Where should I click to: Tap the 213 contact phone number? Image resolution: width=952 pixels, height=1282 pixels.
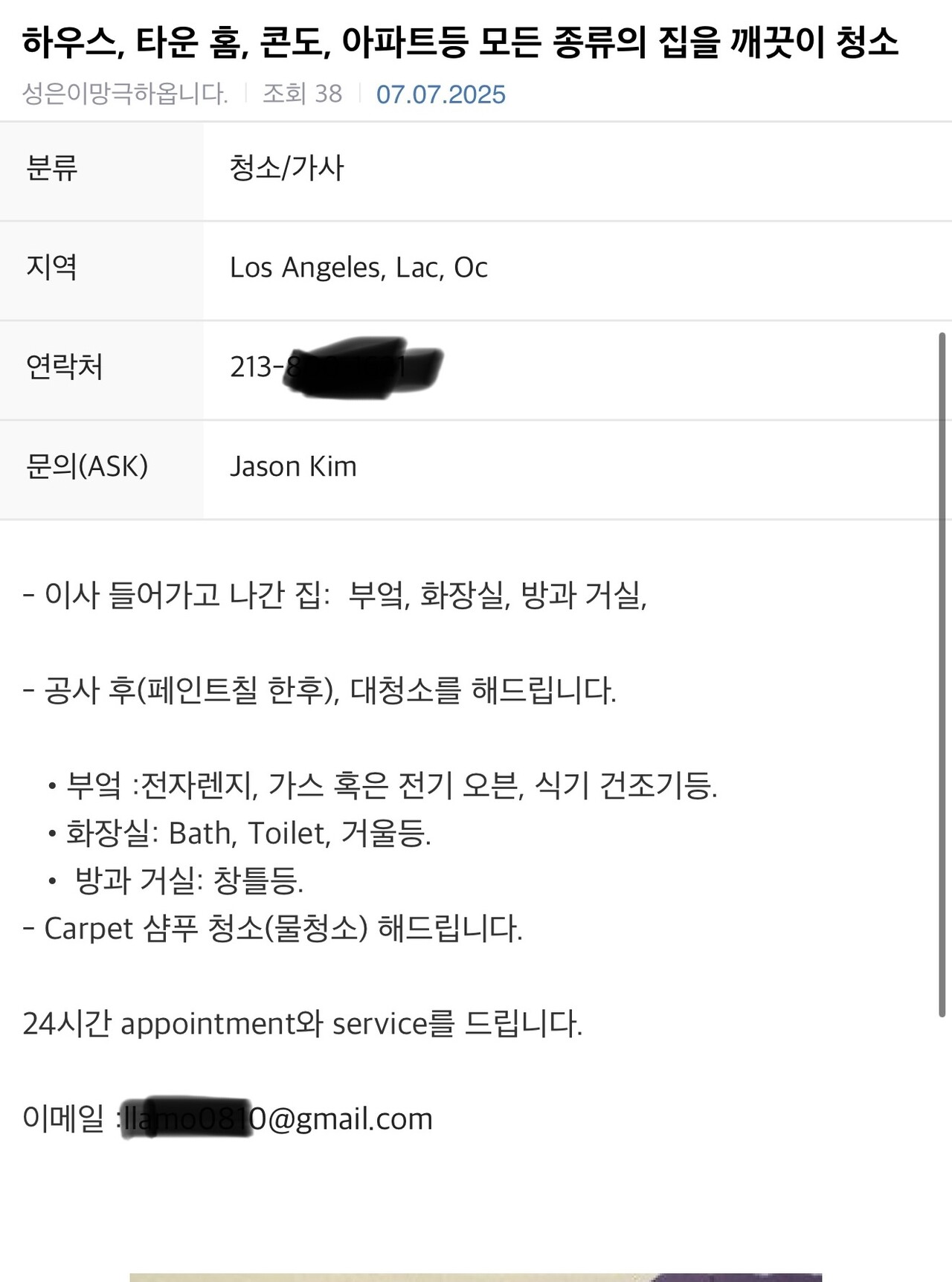pyautogui.click(x=335, y=367)
